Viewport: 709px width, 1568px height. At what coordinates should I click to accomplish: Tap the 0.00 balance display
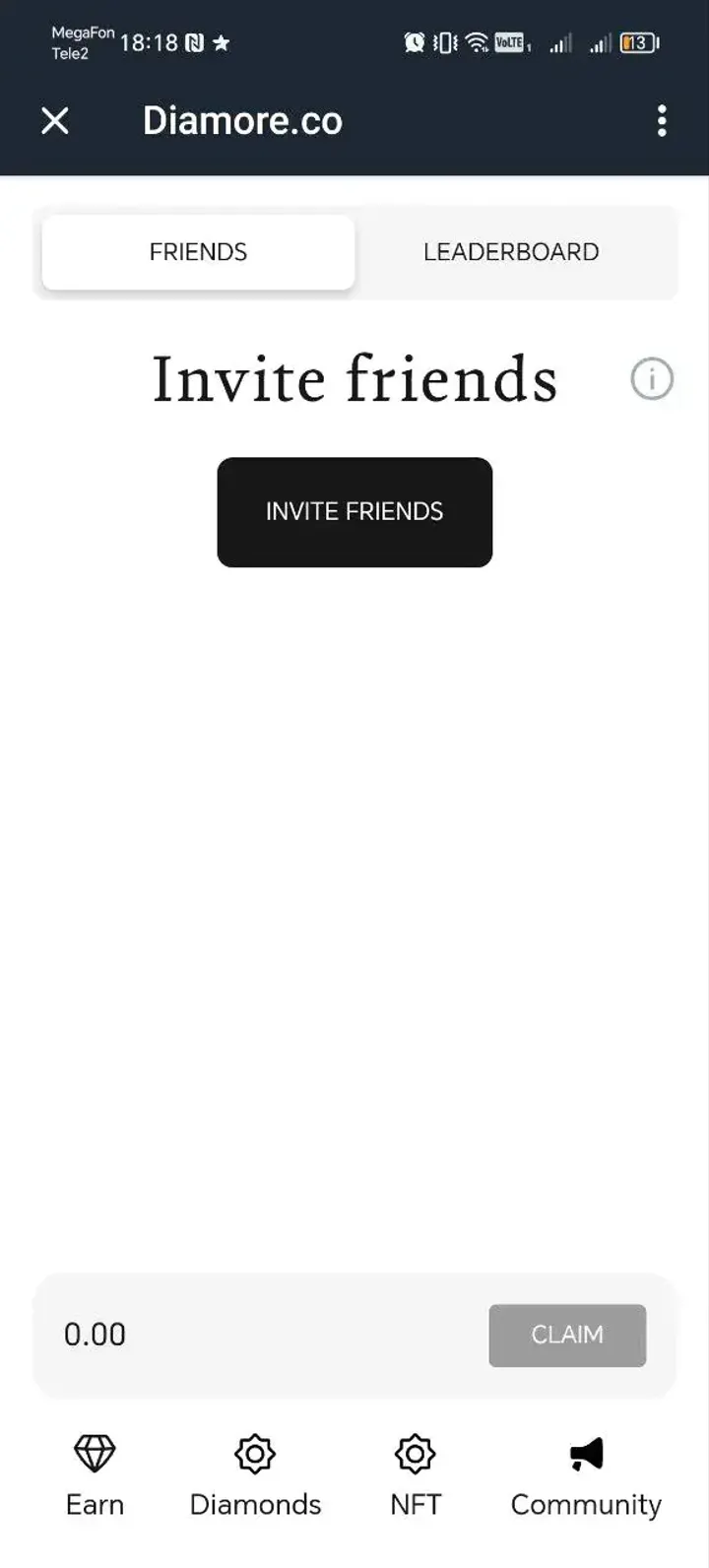(95, 1335)
